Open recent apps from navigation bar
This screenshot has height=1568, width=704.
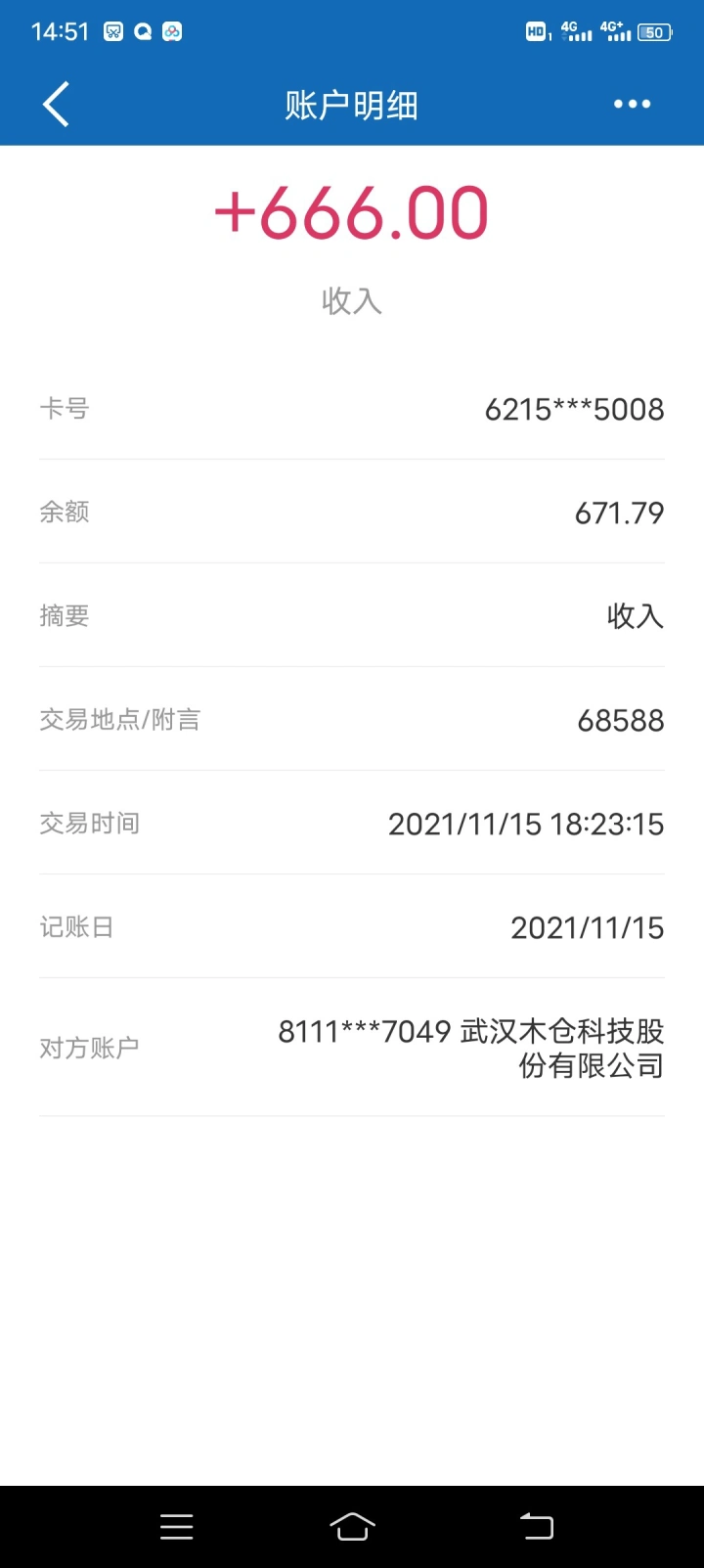pos(176,1526)
